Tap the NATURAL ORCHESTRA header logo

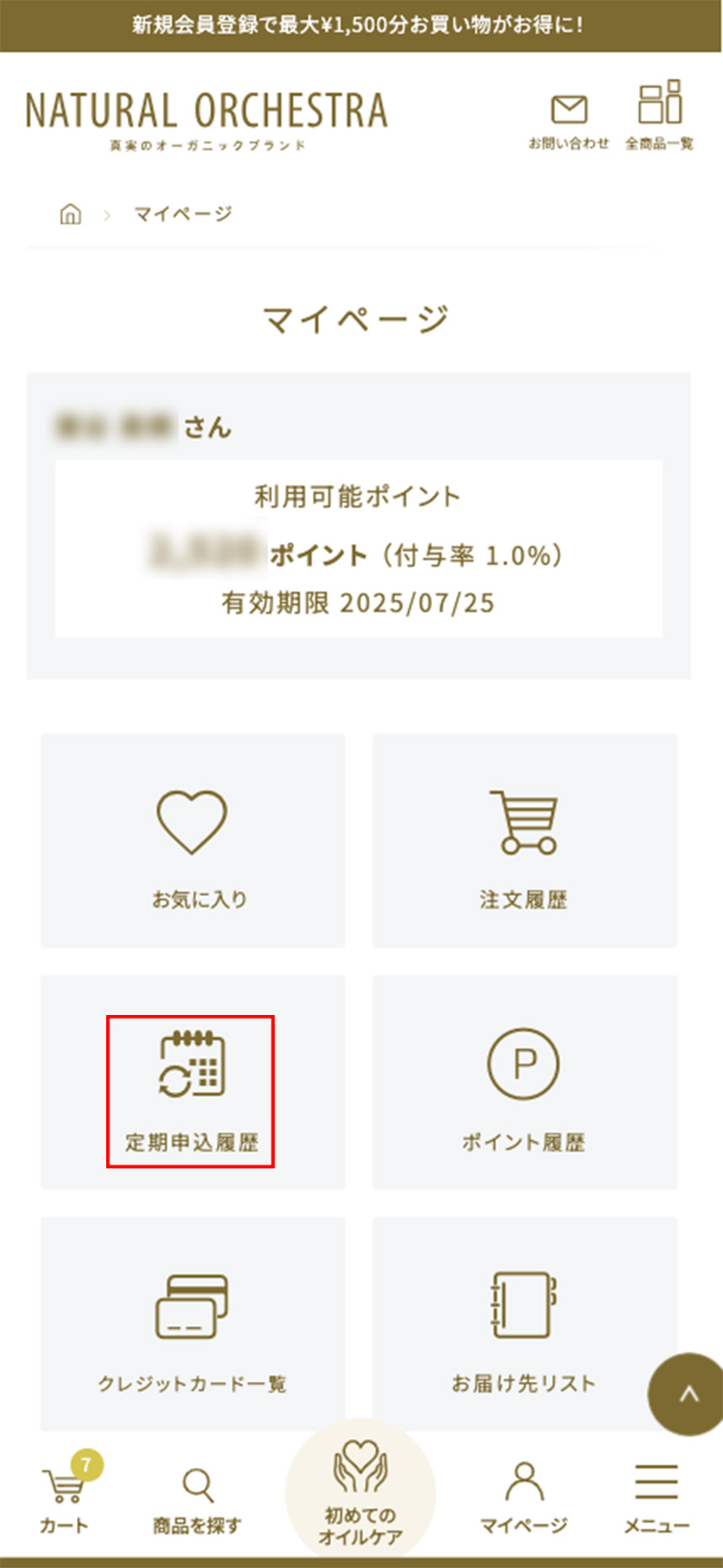(x=207, y=119)
